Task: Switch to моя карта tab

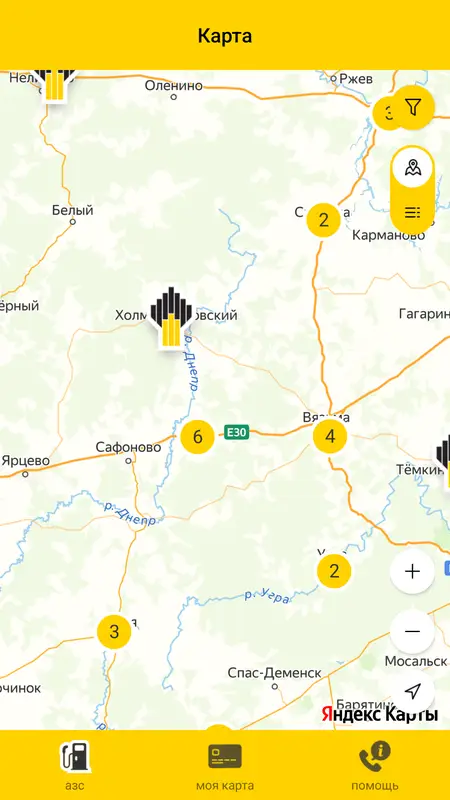Action: coord(225,765)
